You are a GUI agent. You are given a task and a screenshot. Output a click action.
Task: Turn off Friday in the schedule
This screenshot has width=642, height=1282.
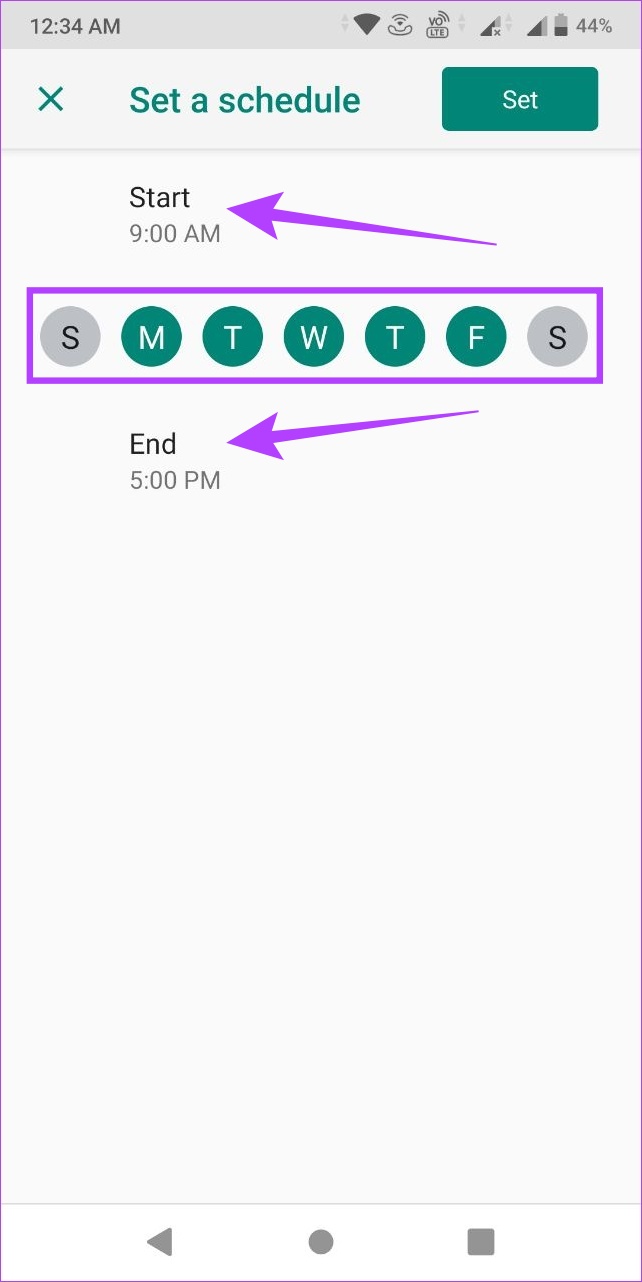476,337
